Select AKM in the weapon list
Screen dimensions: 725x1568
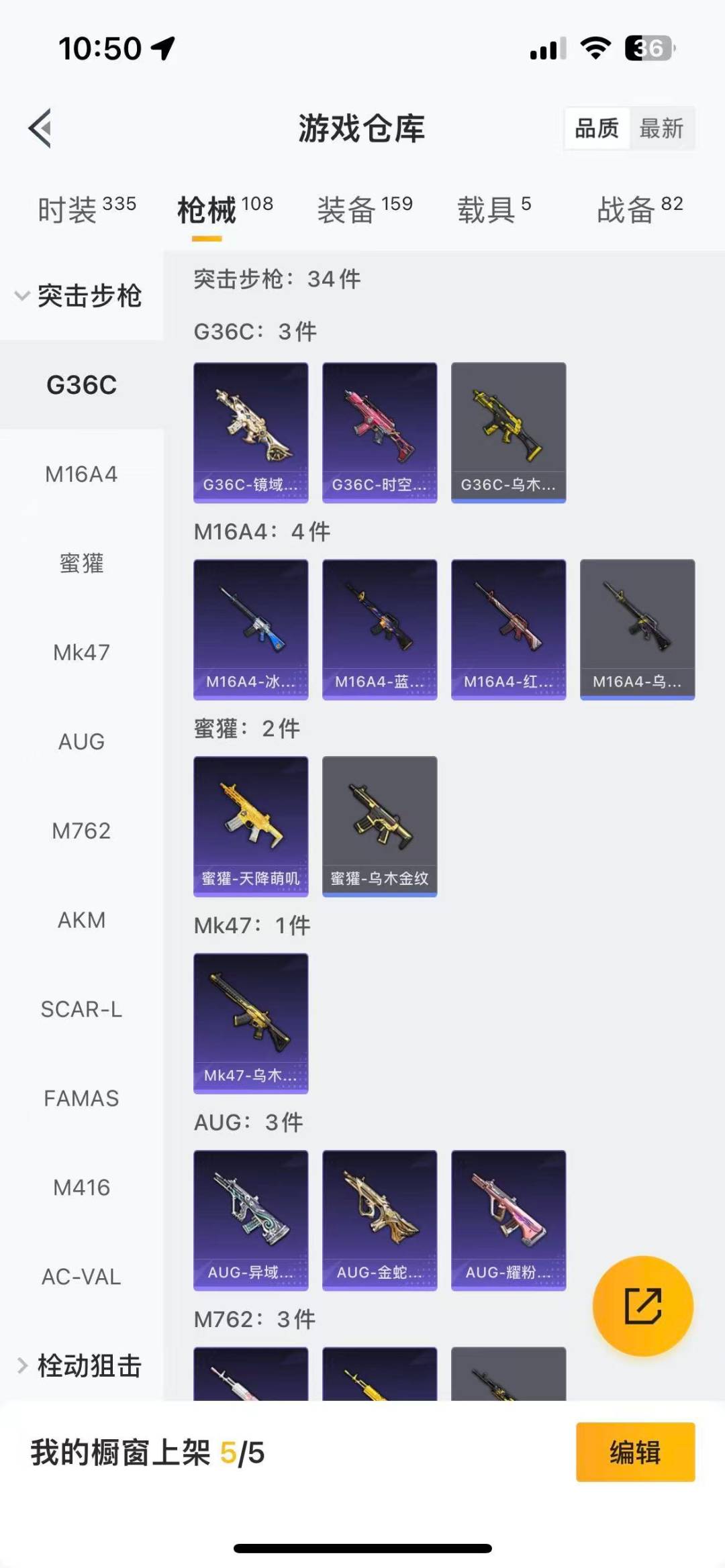pyautogui.click(x=81, y=920)
